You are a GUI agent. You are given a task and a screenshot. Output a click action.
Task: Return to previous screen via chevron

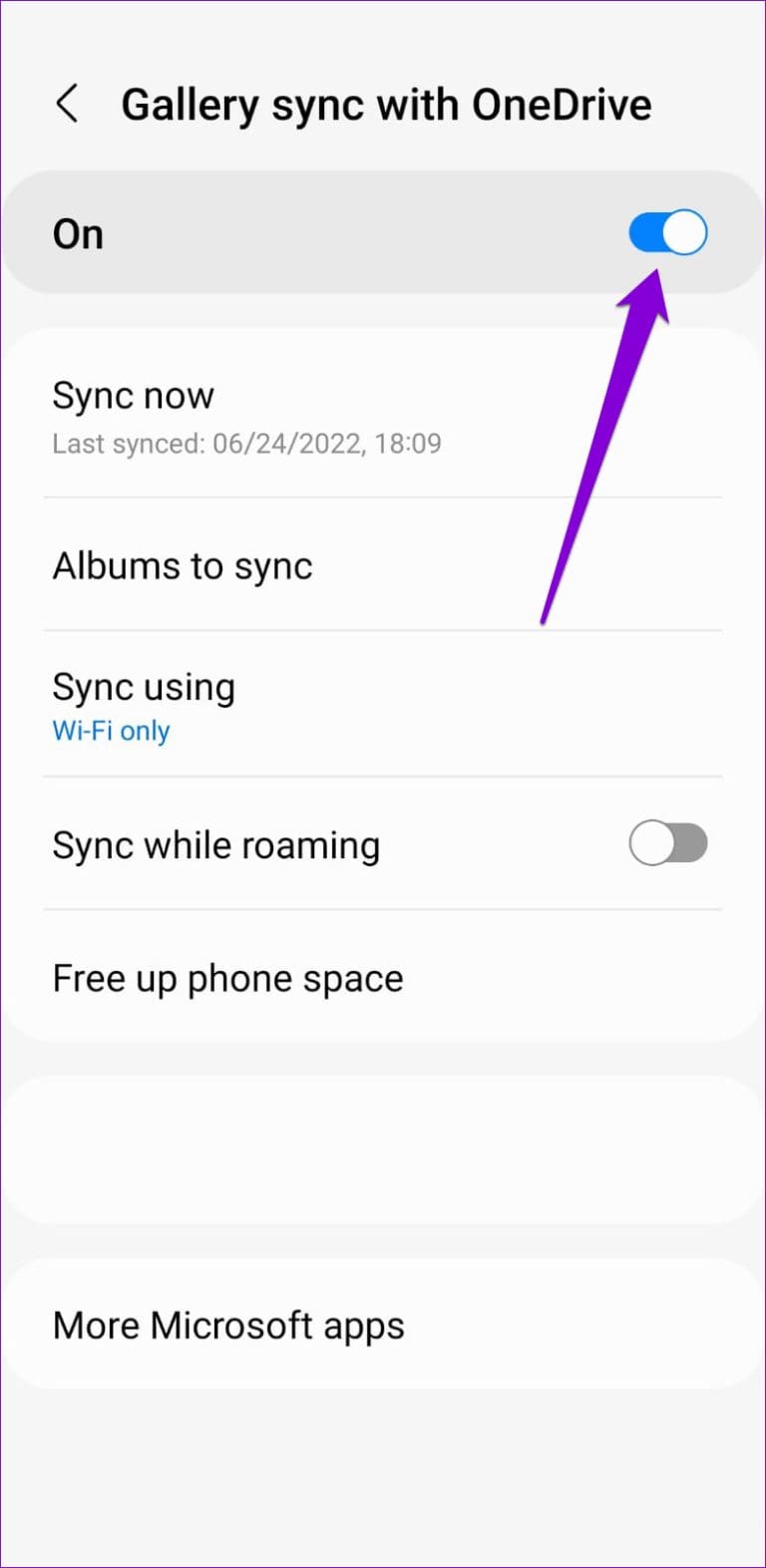tap(67, 103)
